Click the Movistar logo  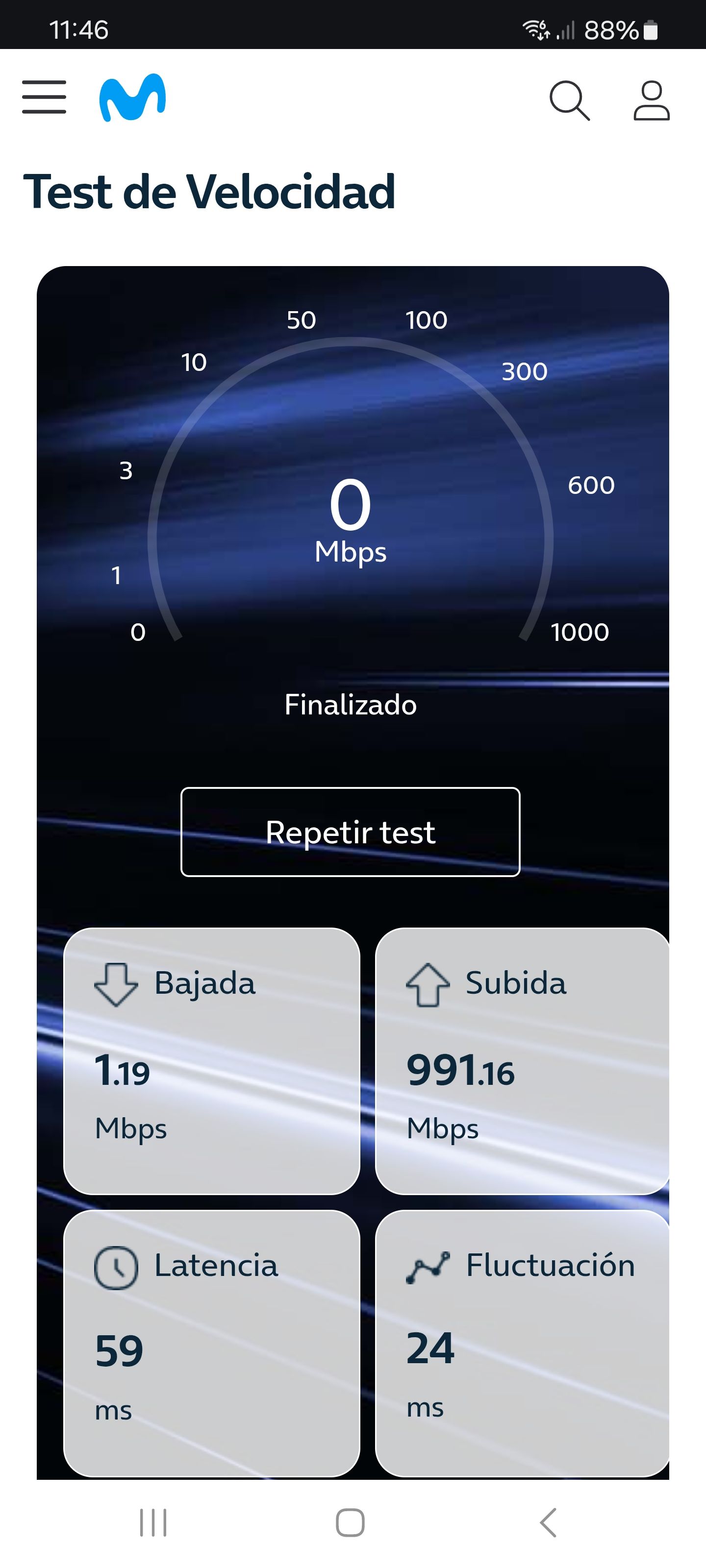point(134,98)
